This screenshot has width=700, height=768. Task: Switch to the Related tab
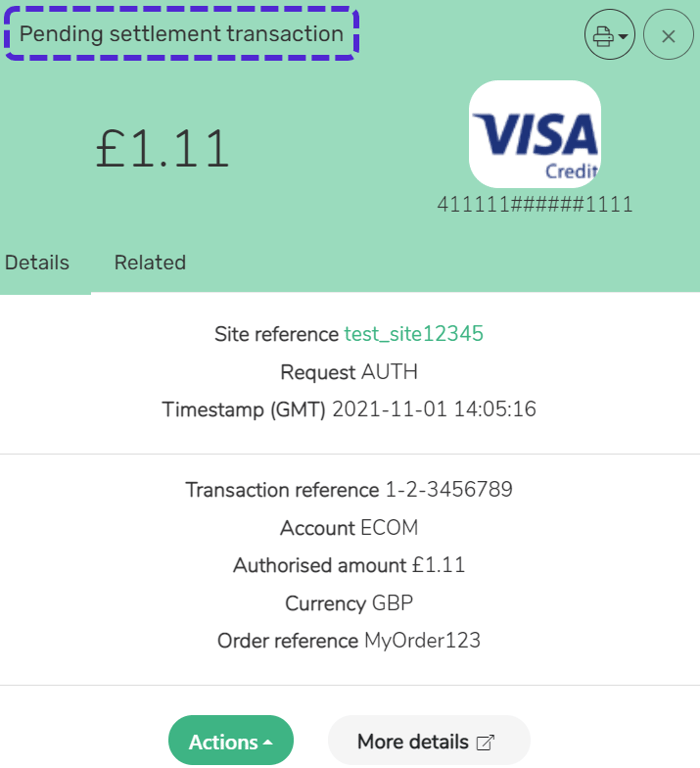[x=150, y=263]
